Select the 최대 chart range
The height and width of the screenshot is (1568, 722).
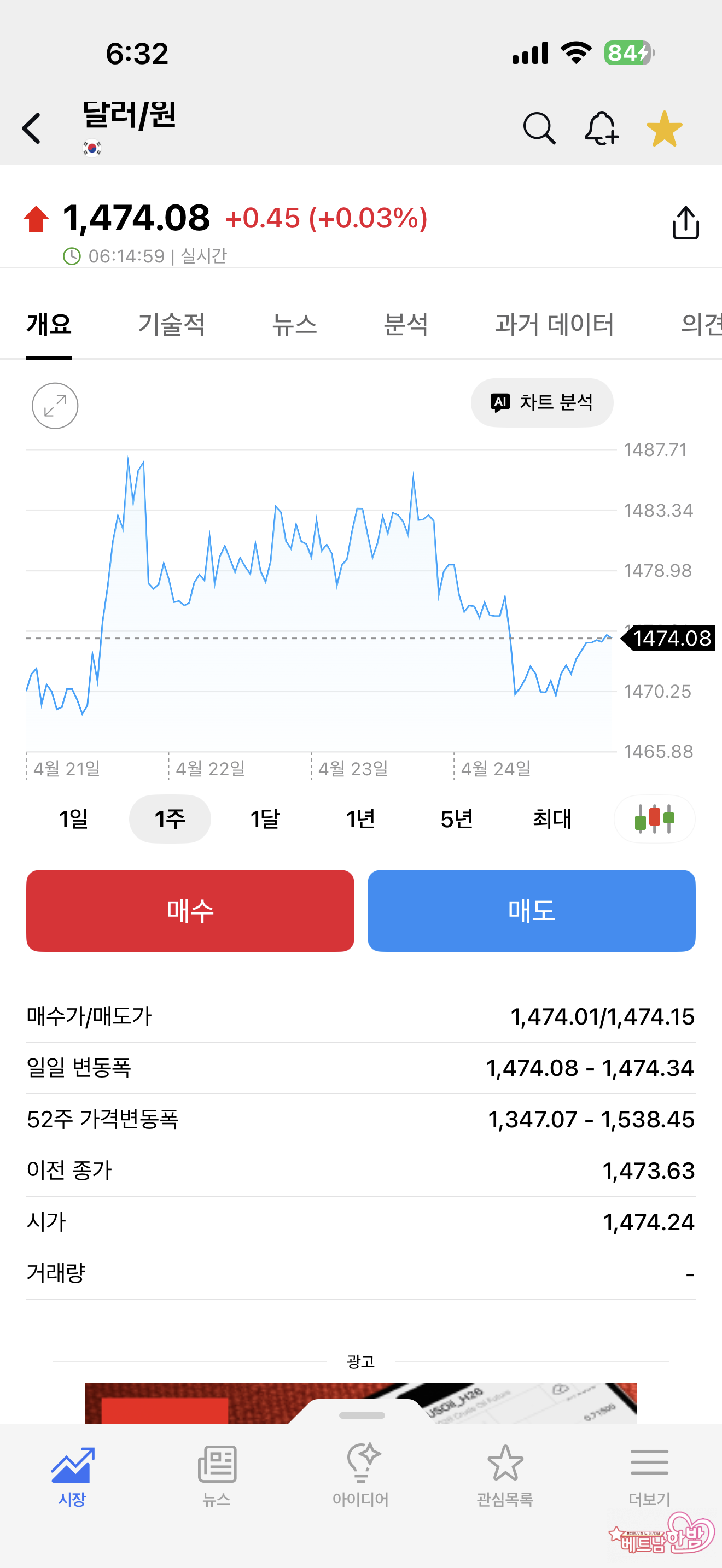pyautogui.click(x=552, y=818)
